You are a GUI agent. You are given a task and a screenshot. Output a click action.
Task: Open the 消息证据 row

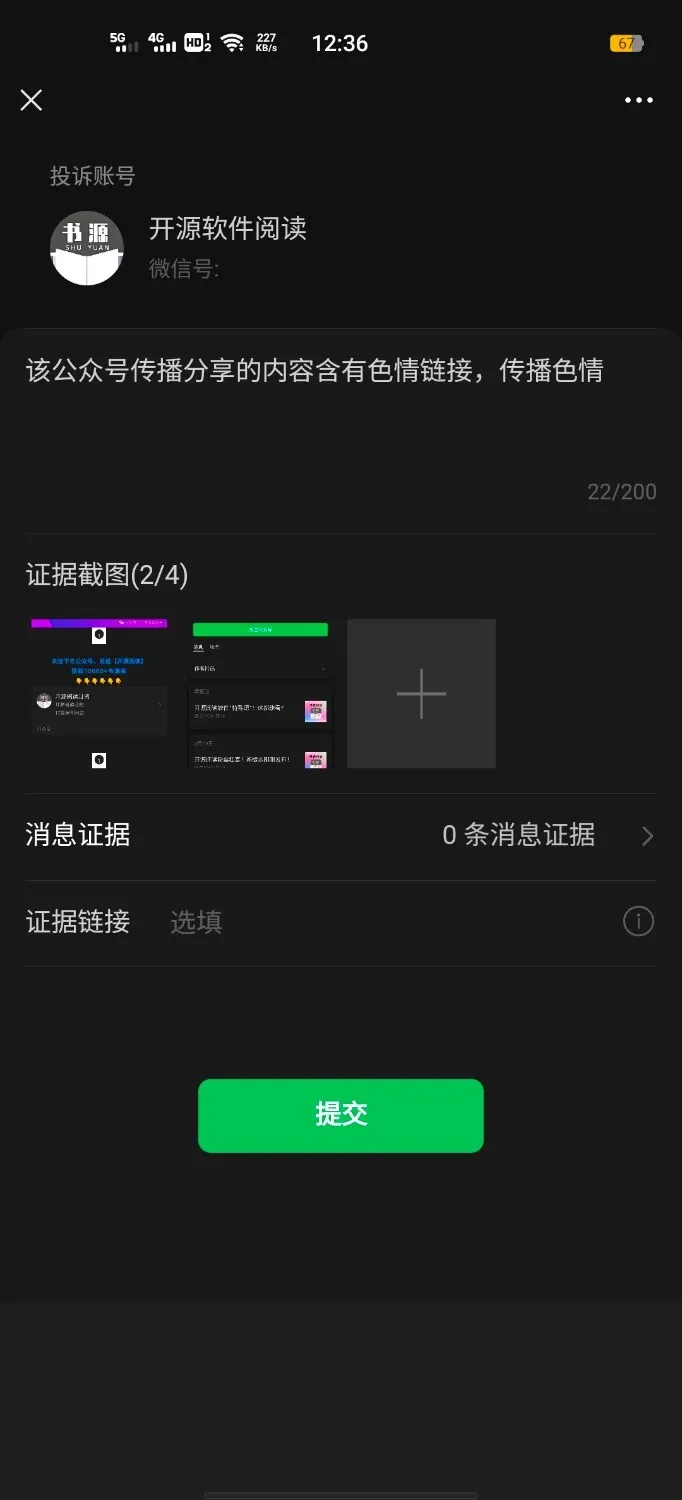(x=340, y=836)
